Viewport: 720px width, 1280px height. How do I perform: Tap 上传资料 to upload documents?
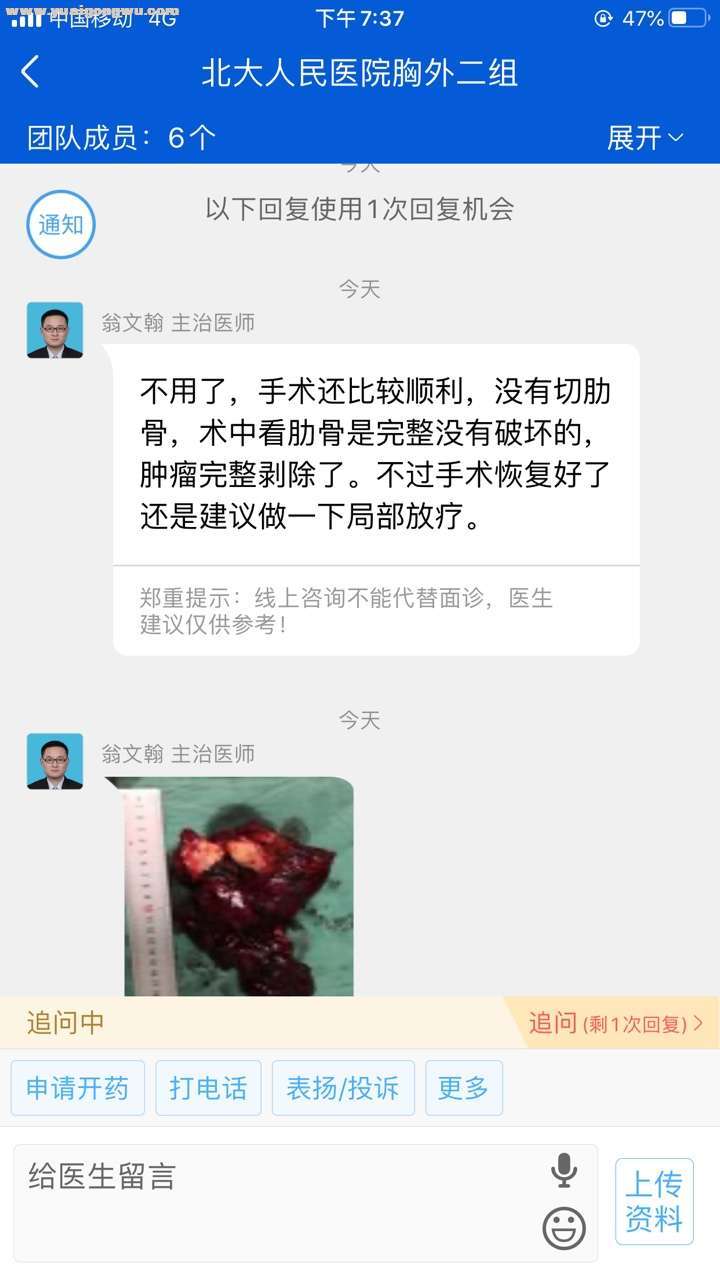(x=654, y=1201)
